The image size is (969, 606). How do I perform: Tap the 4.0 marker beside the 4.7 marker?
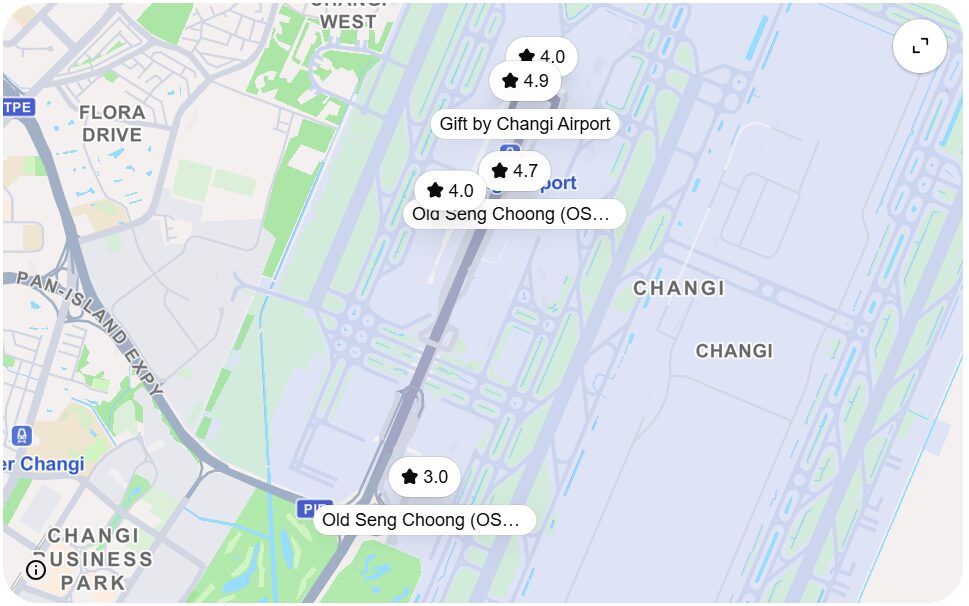[448, 190]
